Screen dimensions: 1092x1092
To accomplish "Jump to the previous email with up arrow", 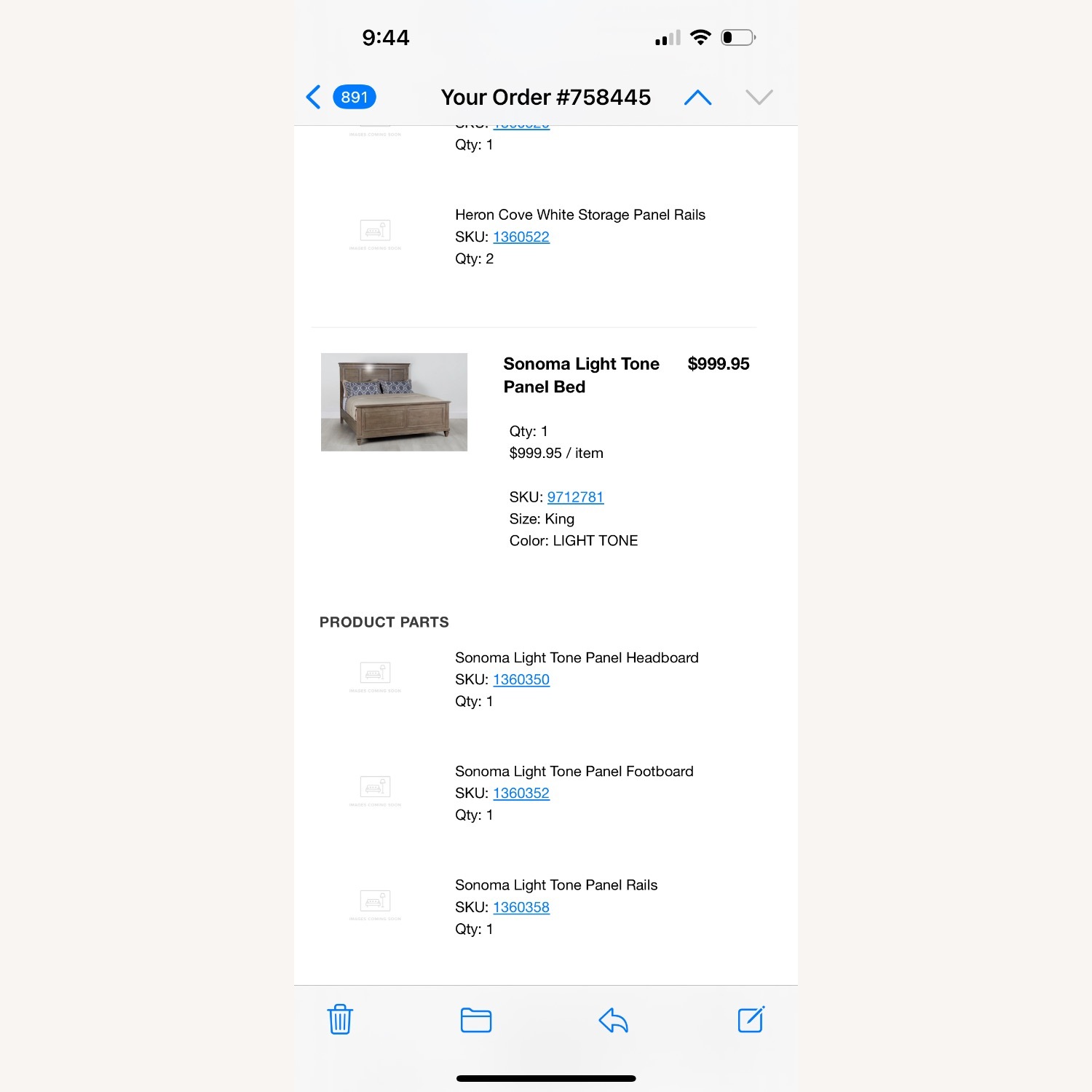I will click(697, 98).
